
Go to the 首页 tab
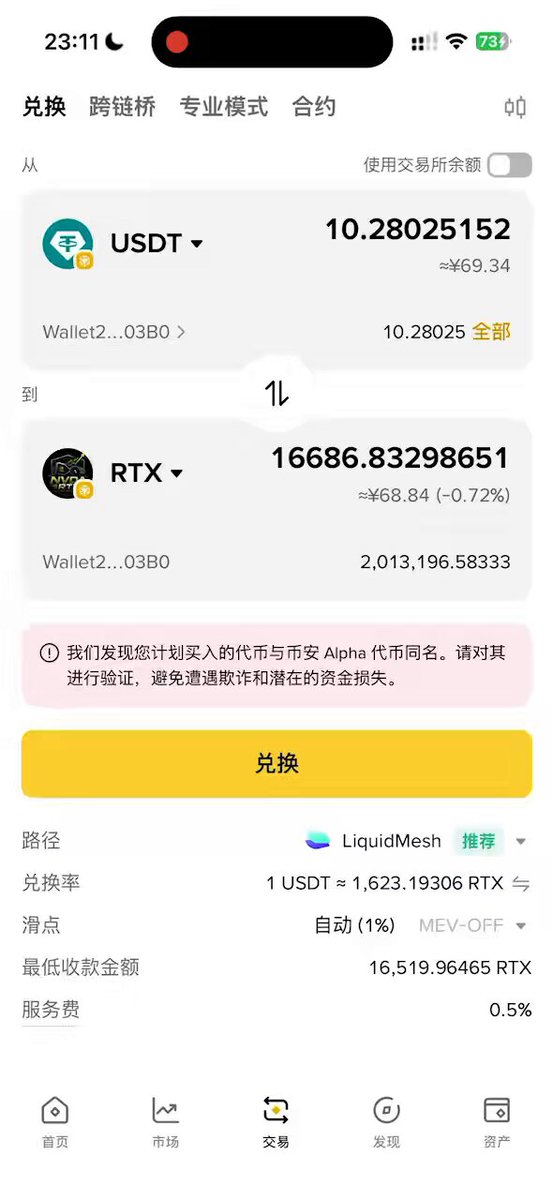coord(55,1122)
